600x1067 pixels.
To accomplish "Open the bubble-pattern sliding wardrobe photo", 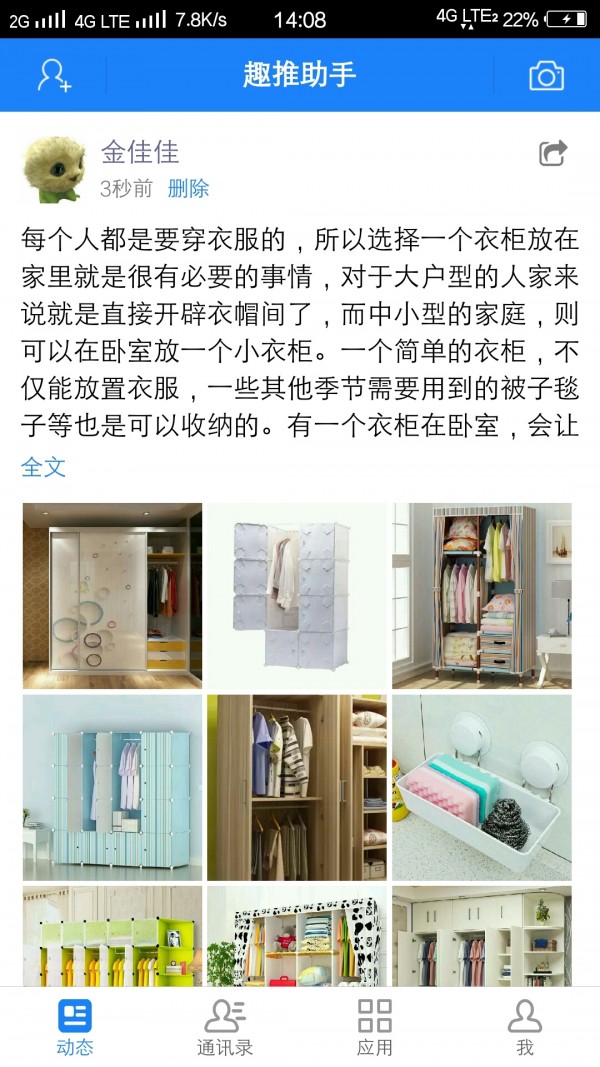I will click(x=112, y=596).
